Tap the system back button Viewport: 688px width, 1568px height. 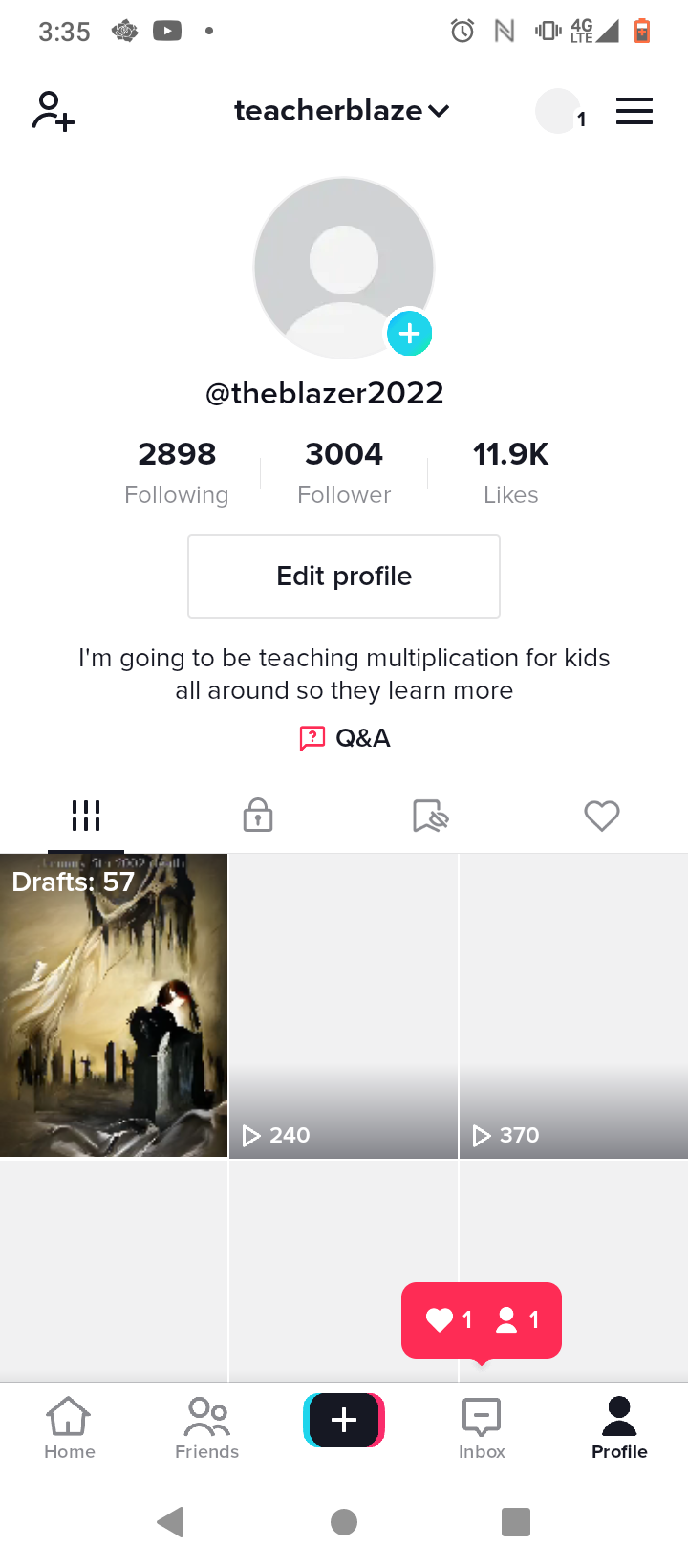[x=171, y=1522]
